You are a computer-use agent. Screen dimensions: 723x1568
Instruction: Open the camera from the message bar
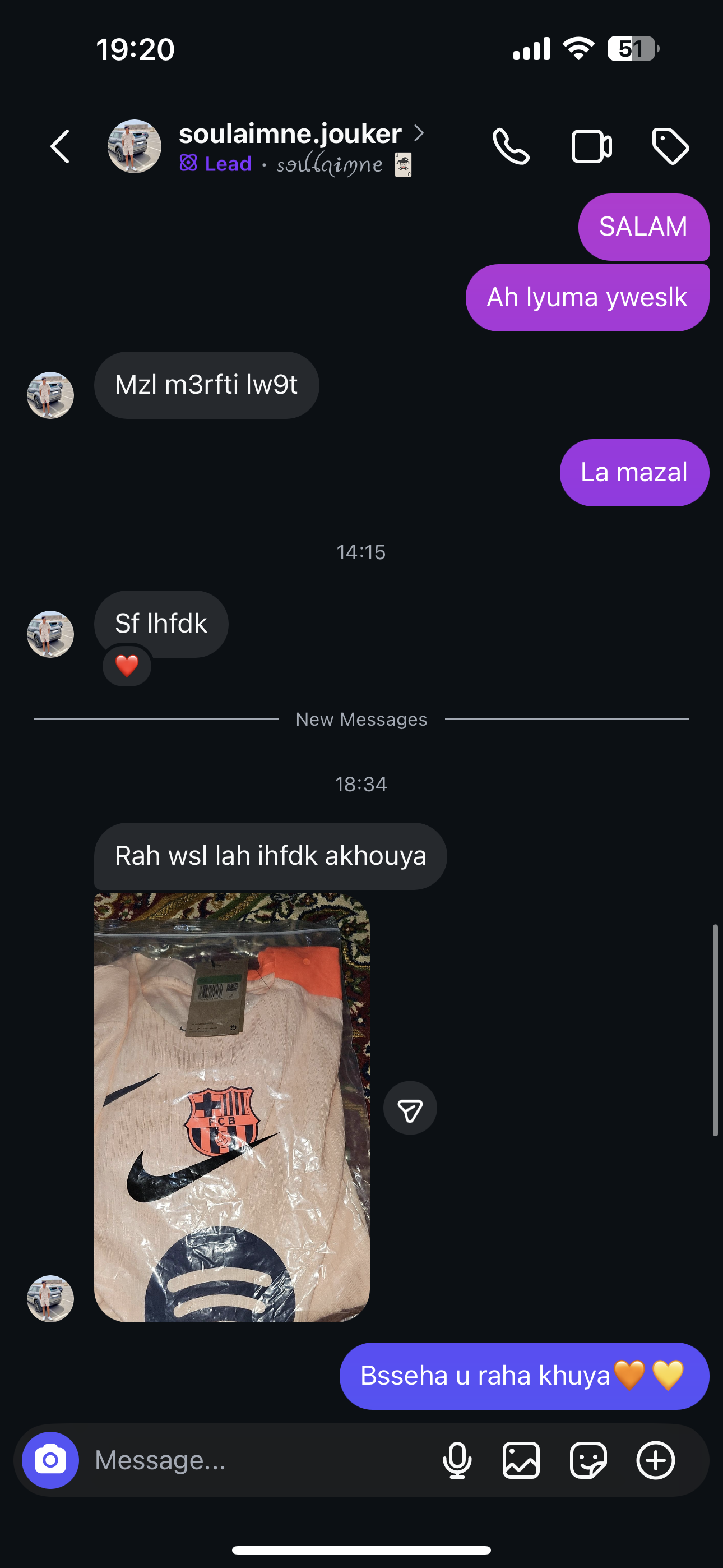coord(50,1460)
